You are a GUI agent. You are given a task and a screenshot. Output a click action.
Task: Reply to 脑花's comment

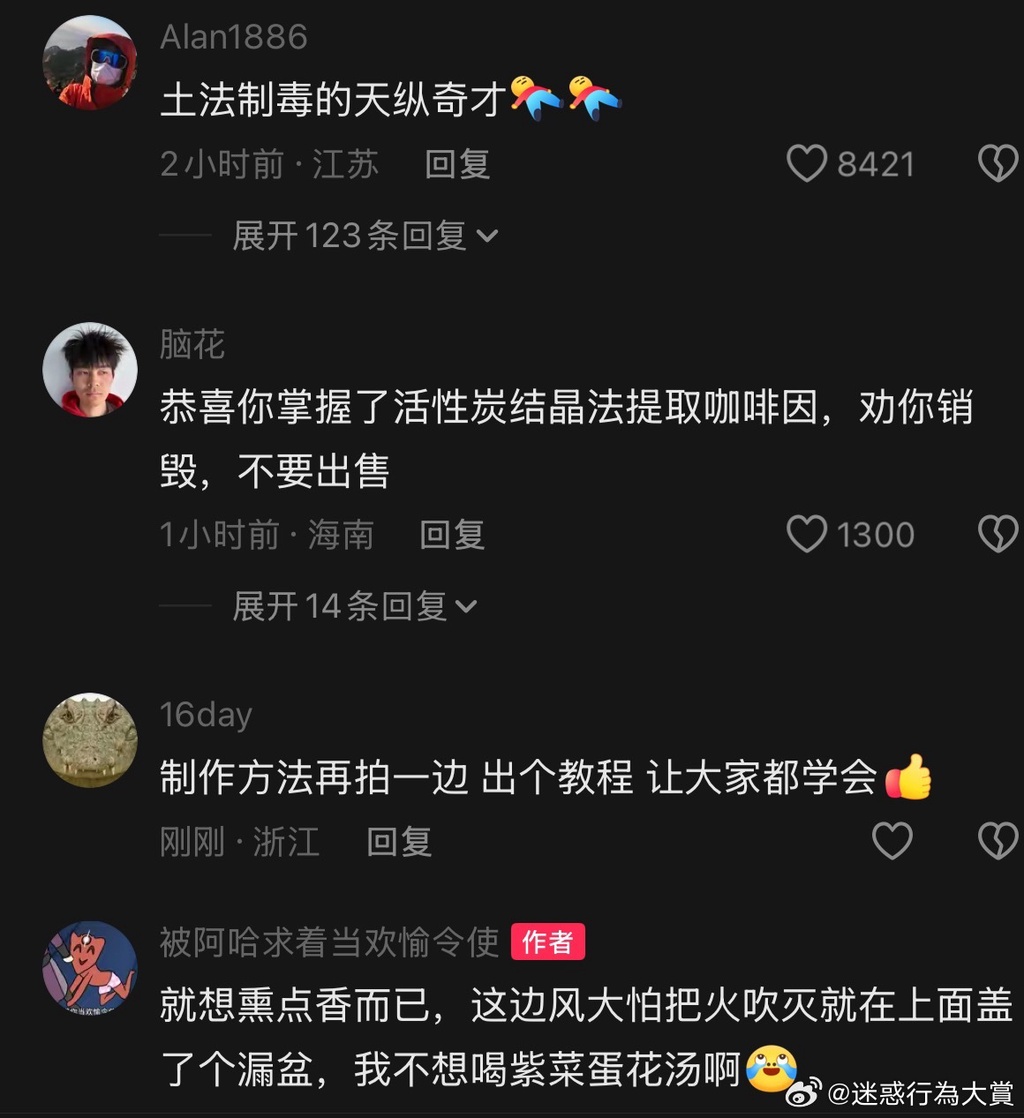(x=452, y=534)
